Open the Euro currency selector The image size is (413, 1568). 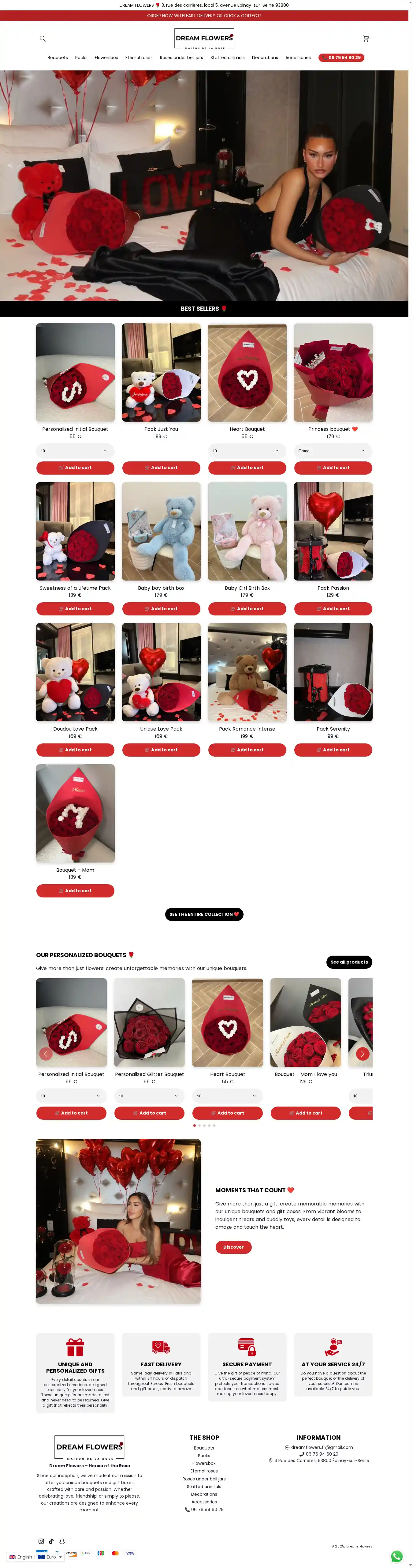coord(50,1557)
